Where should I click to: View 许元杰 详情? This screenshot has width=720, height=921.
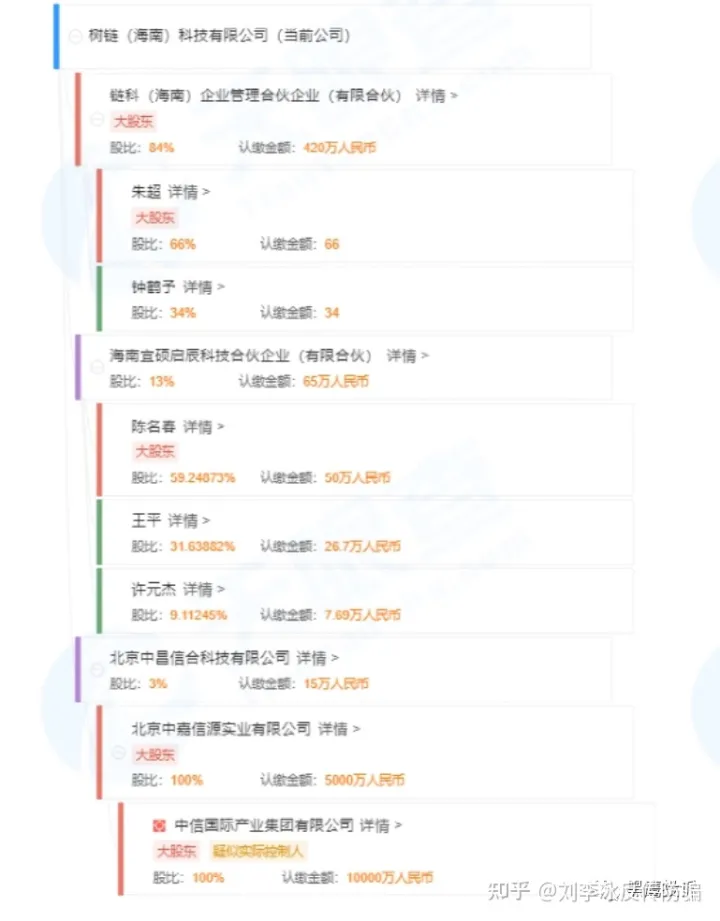pyautogui.click(x=203, y=590)
